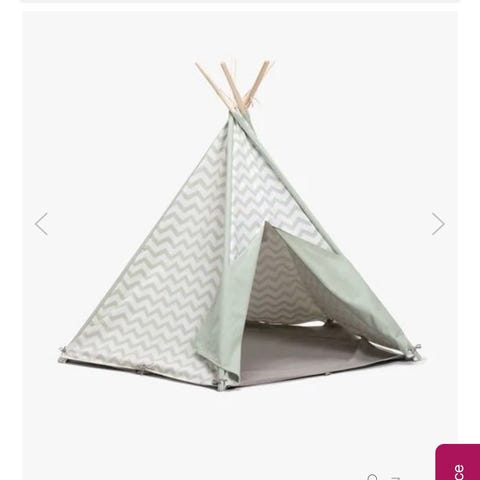Show the previous product image
Image resolution: width=480 pixels, height=480 pixels.
tap(41, 224)
